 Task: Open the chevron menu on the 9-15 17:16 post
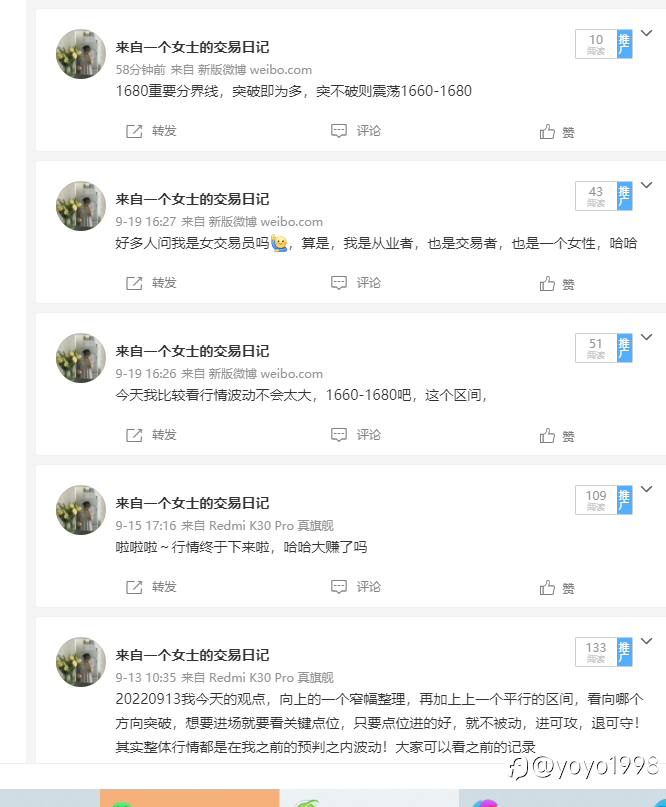(647, 489)
